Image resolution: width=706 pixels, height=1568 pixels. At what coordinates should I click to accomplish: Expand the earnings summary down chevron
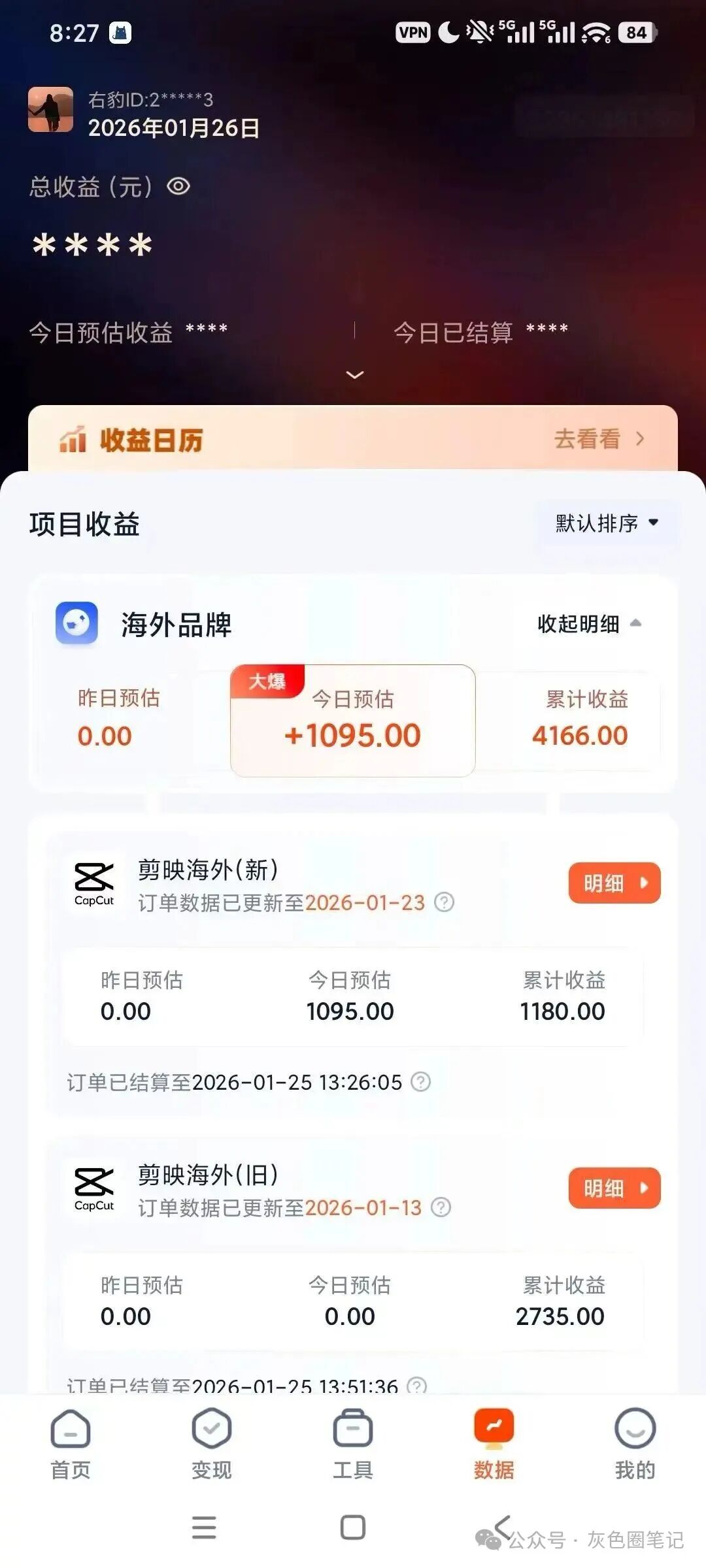354,375
